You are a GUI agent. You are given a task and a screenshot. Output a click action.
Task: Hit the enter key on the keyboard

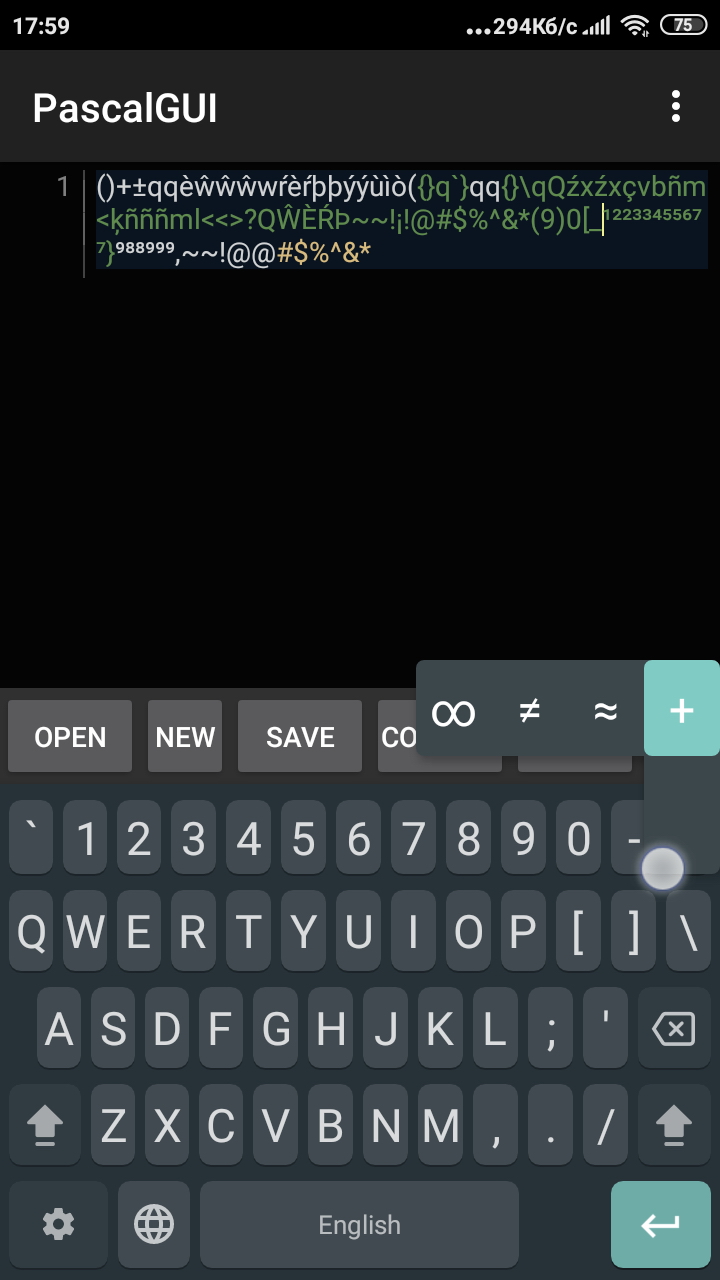click(661, 1225)
